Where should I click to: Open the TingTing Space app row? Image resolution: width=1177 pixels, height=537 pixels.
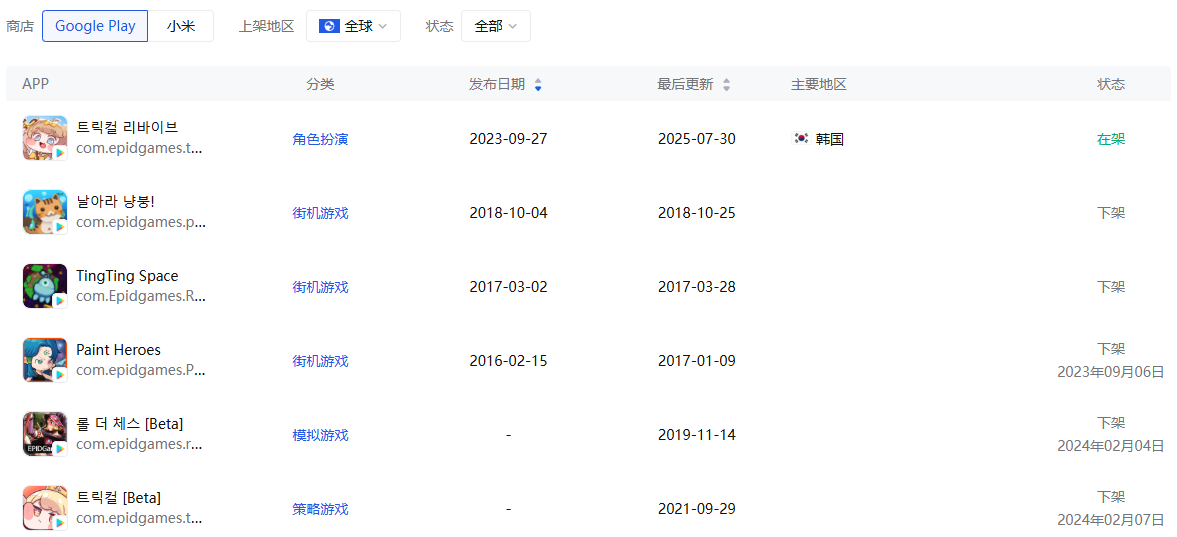point(127,276)
